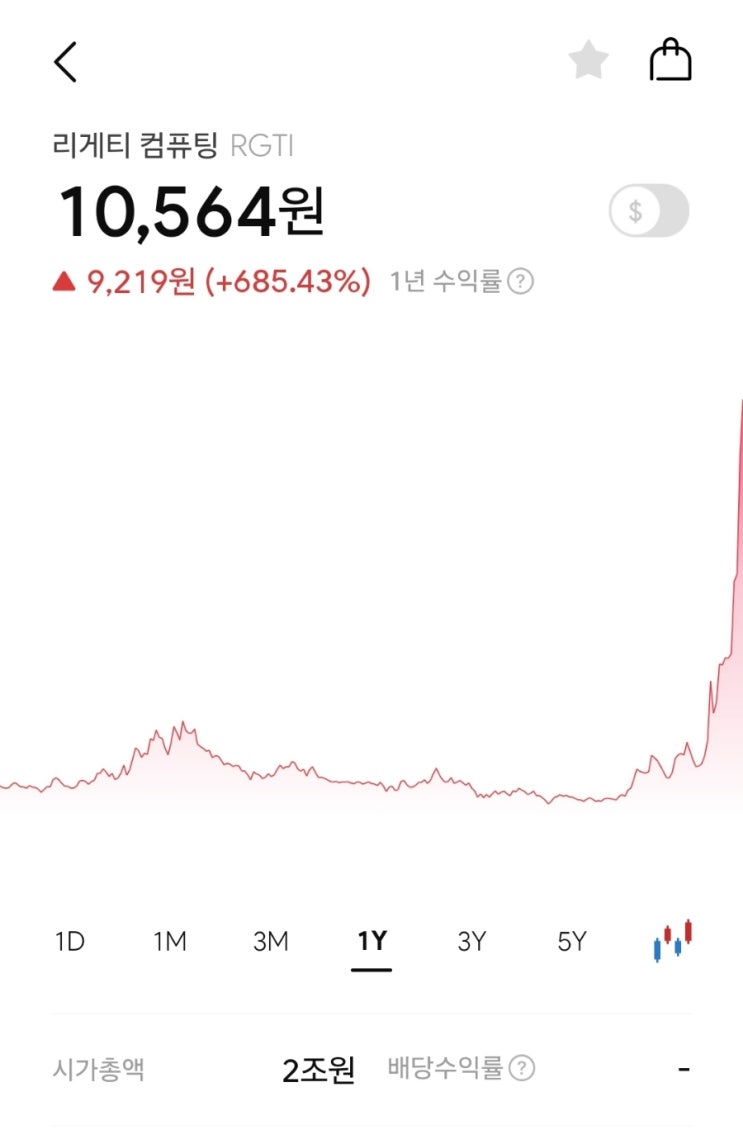Show the 3M chart period
The image size is (743, 1139).
tap(270, 941)
